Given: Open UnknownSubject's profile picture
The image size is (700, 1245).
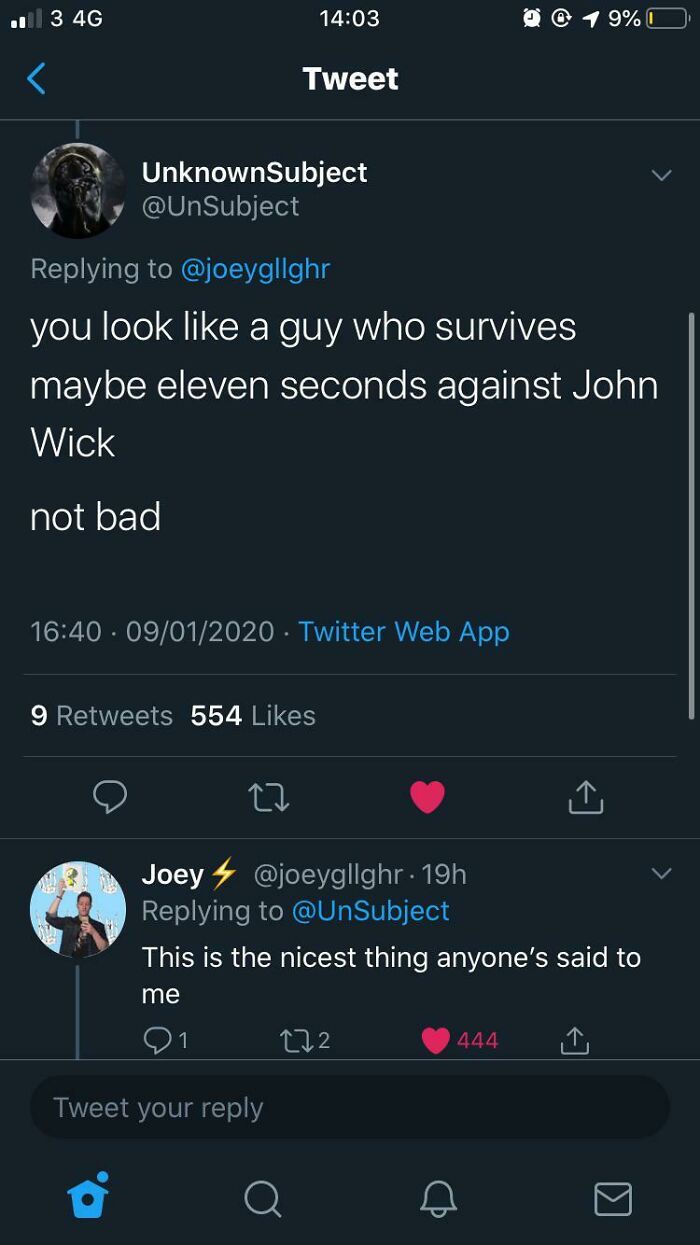Looking at the screenshot, I should (x=78, y=190).
